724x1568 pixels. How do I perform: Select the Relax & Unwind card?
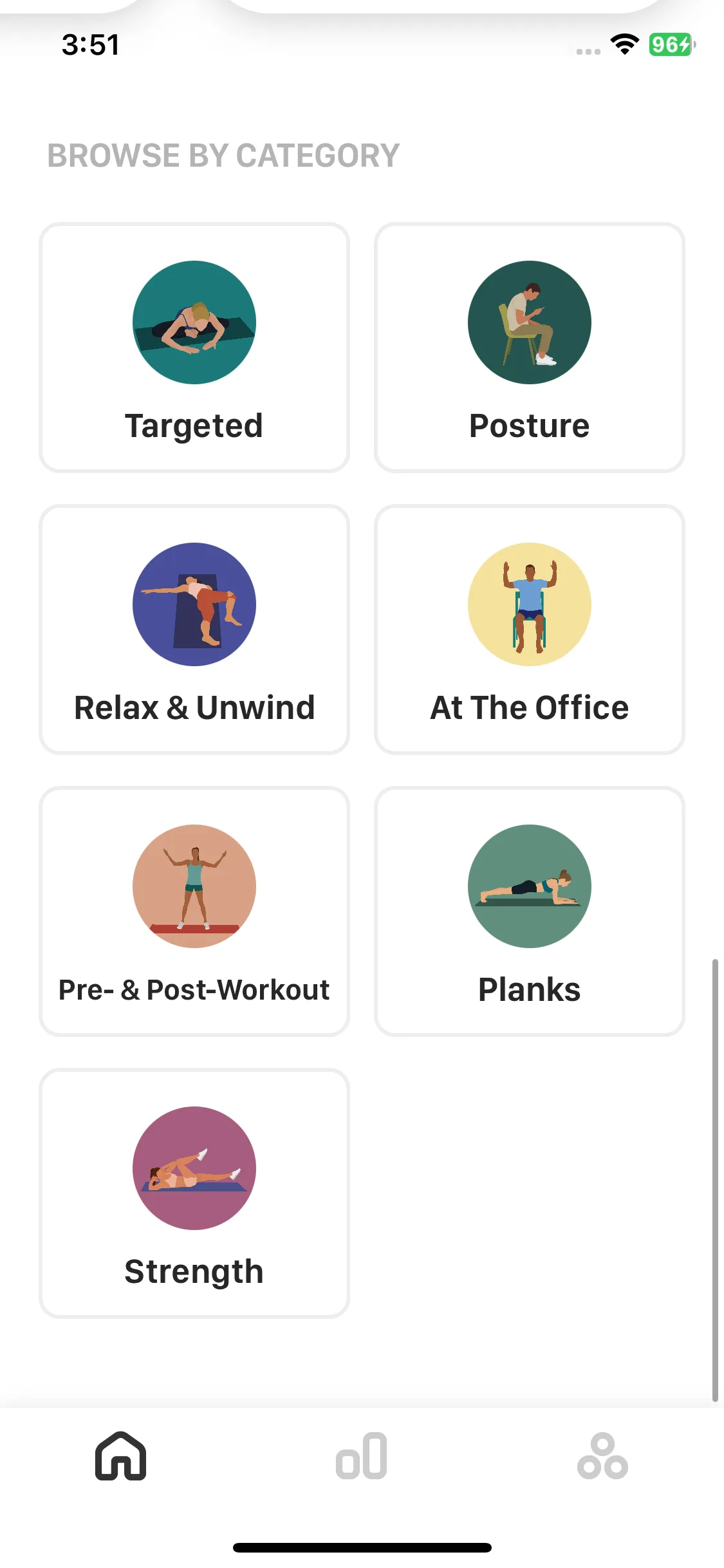coord(194,630)
